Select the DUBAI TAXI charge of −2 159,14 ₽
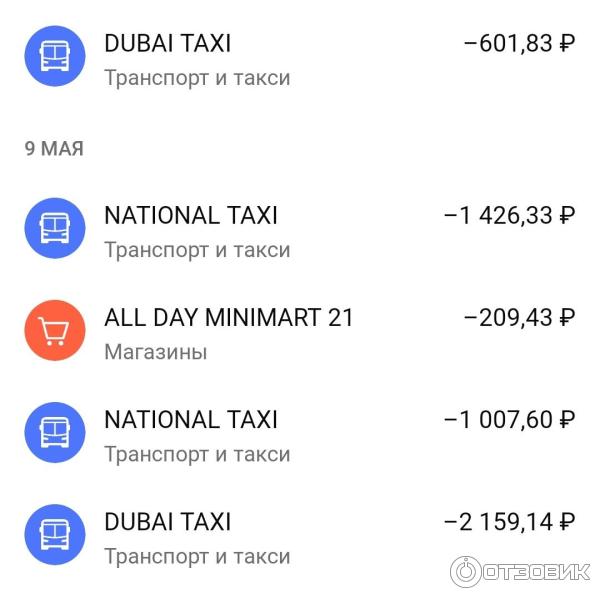The height and width of the screenshot is (598, 600). click(300, 537)
